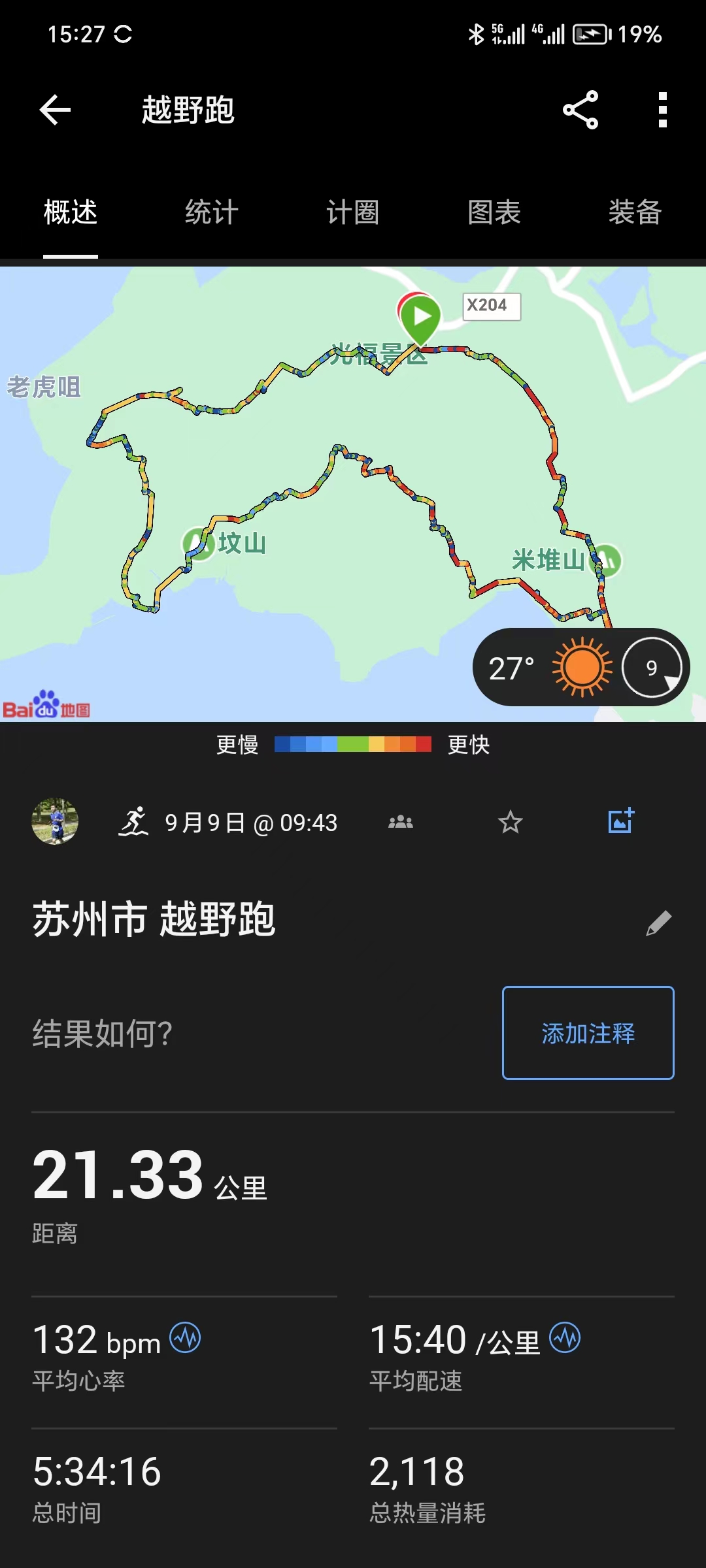Open the 图表 tab
The width and height of the screenshot is (706, 1568).
[494, 212]
